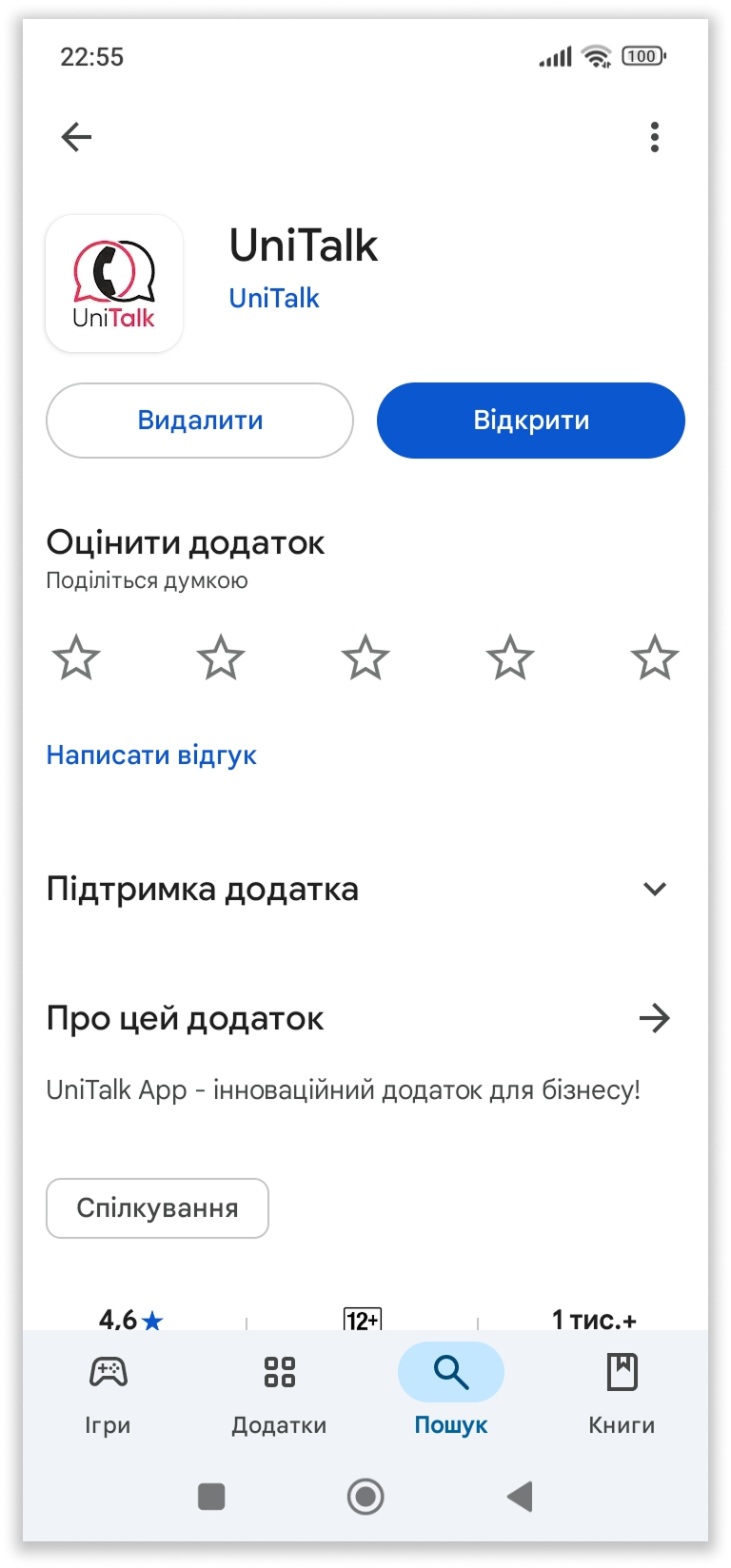Tap the Видалити button to uninstall
Screen dimensions: 731x1568
click(x=200, y=421)
